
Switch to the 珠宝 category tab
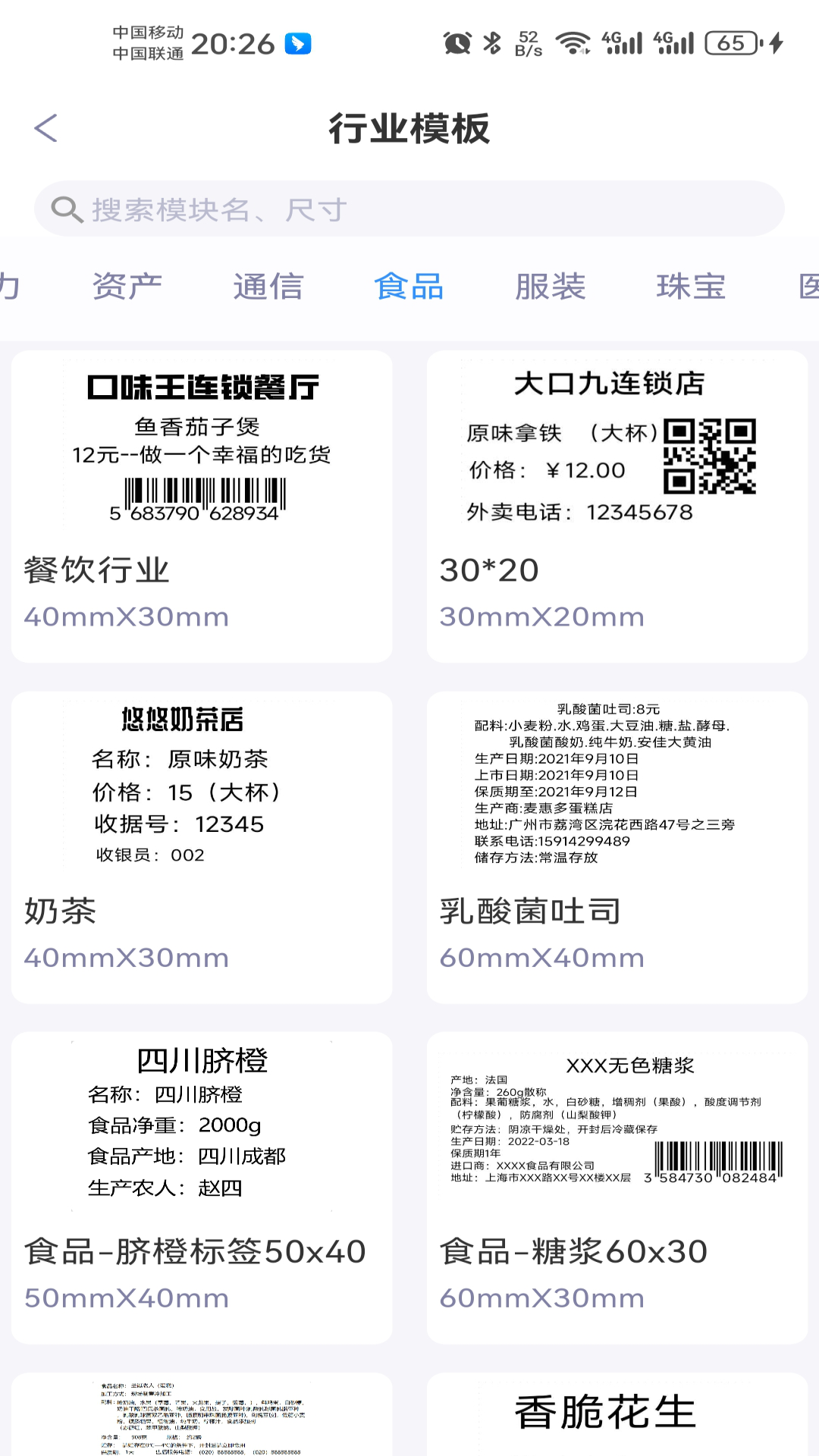pyautogui.click(x=691, y=287)
